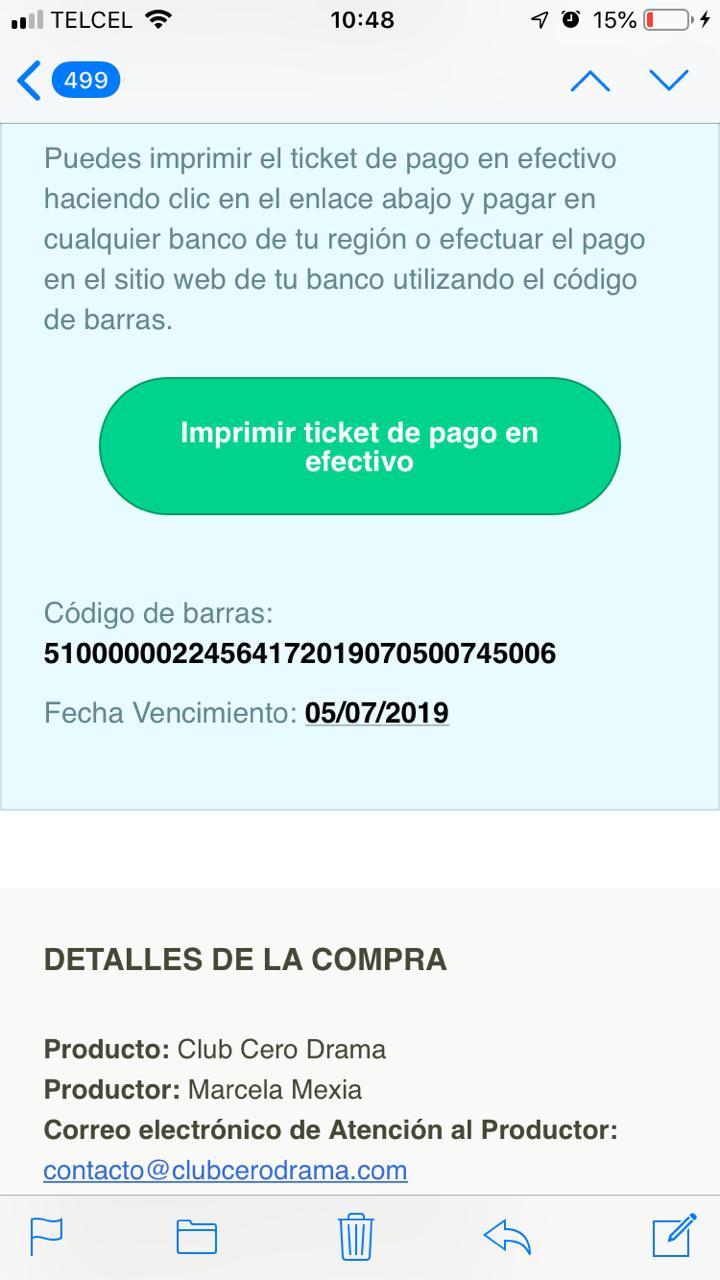Tap Imprimir ticket de pago en efectivo
Viewport: 720px width, 1280px height.
[x=360, y=446]
